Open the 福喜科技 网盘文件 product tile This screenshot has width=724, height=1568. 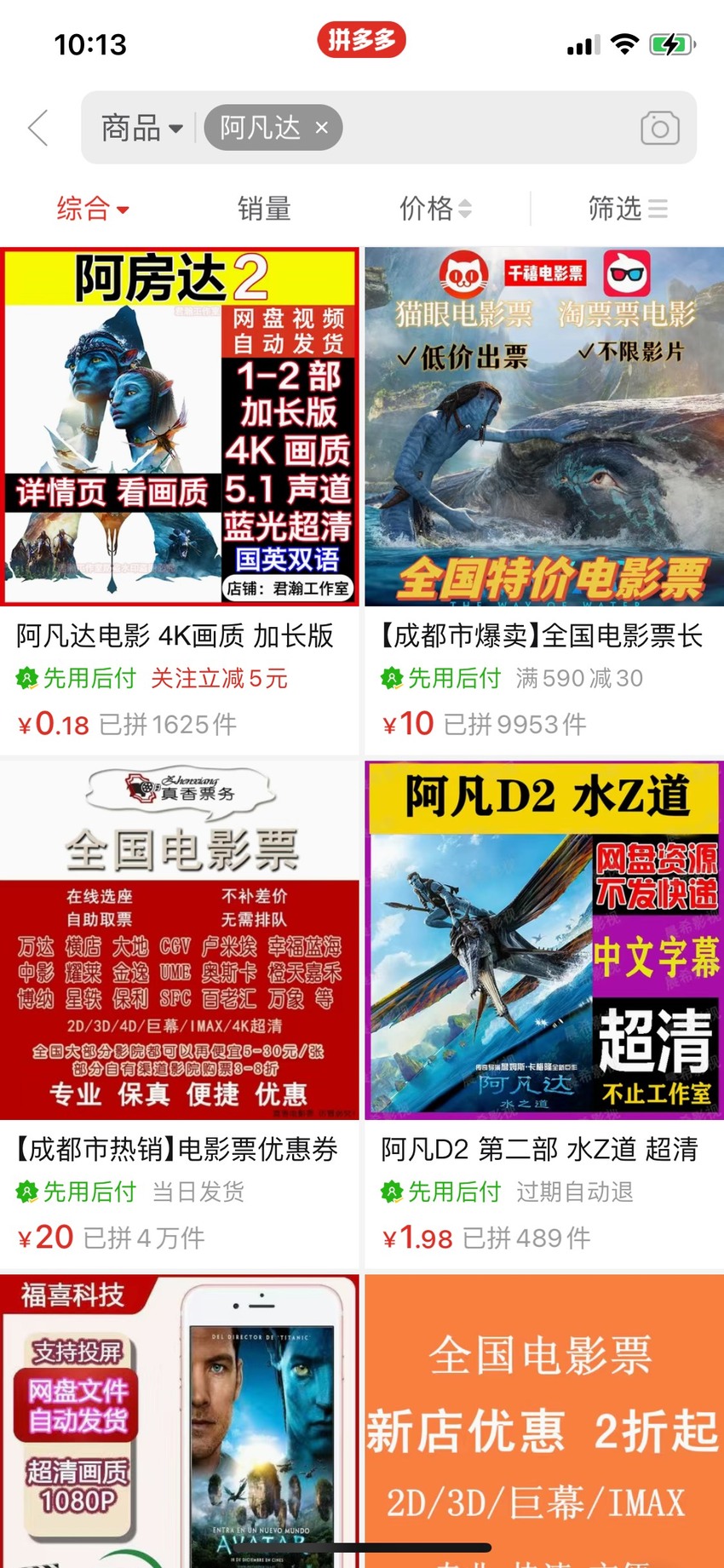180,1421
